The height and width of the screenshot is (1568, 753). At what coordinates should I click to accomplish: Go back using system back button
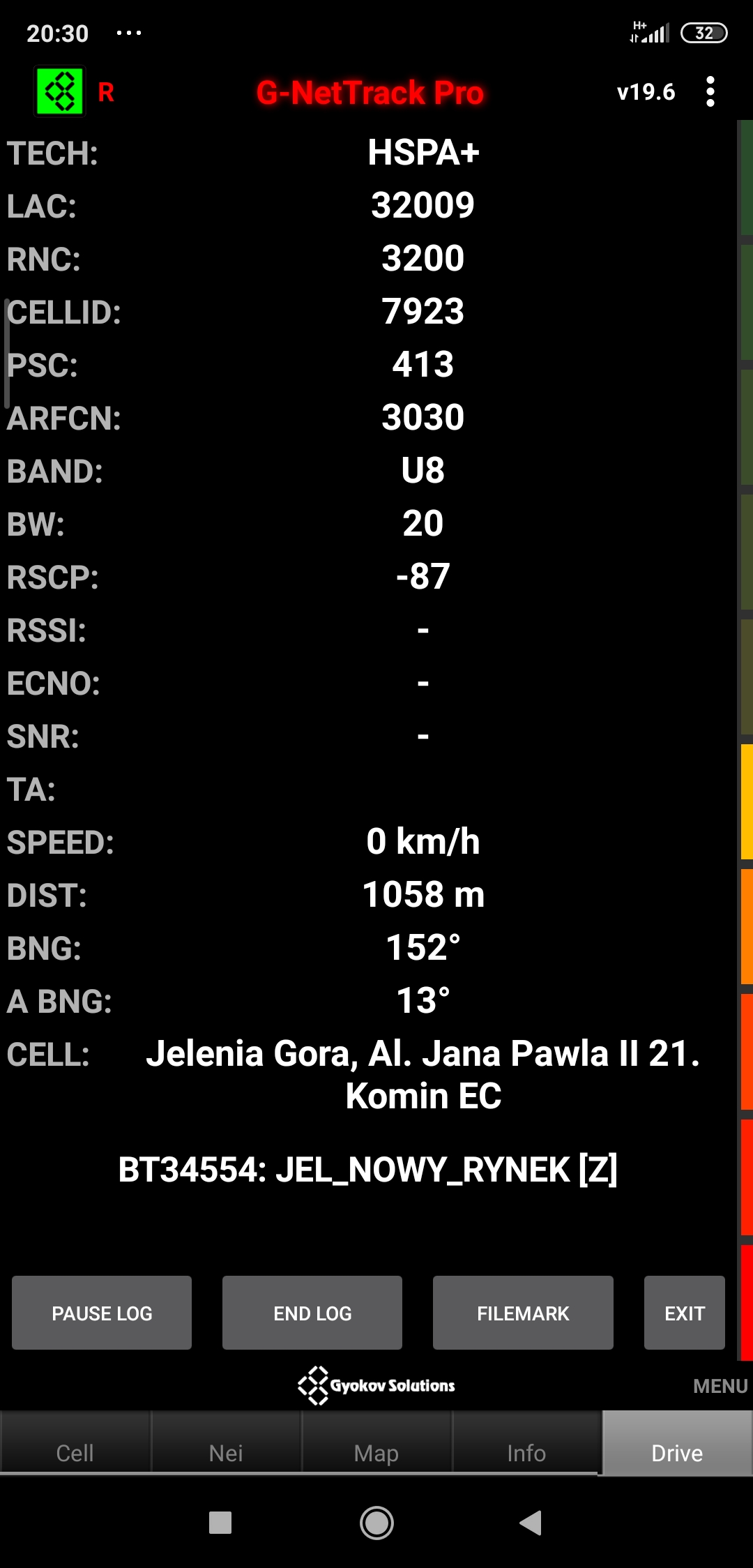click(x=531, y=1523)
